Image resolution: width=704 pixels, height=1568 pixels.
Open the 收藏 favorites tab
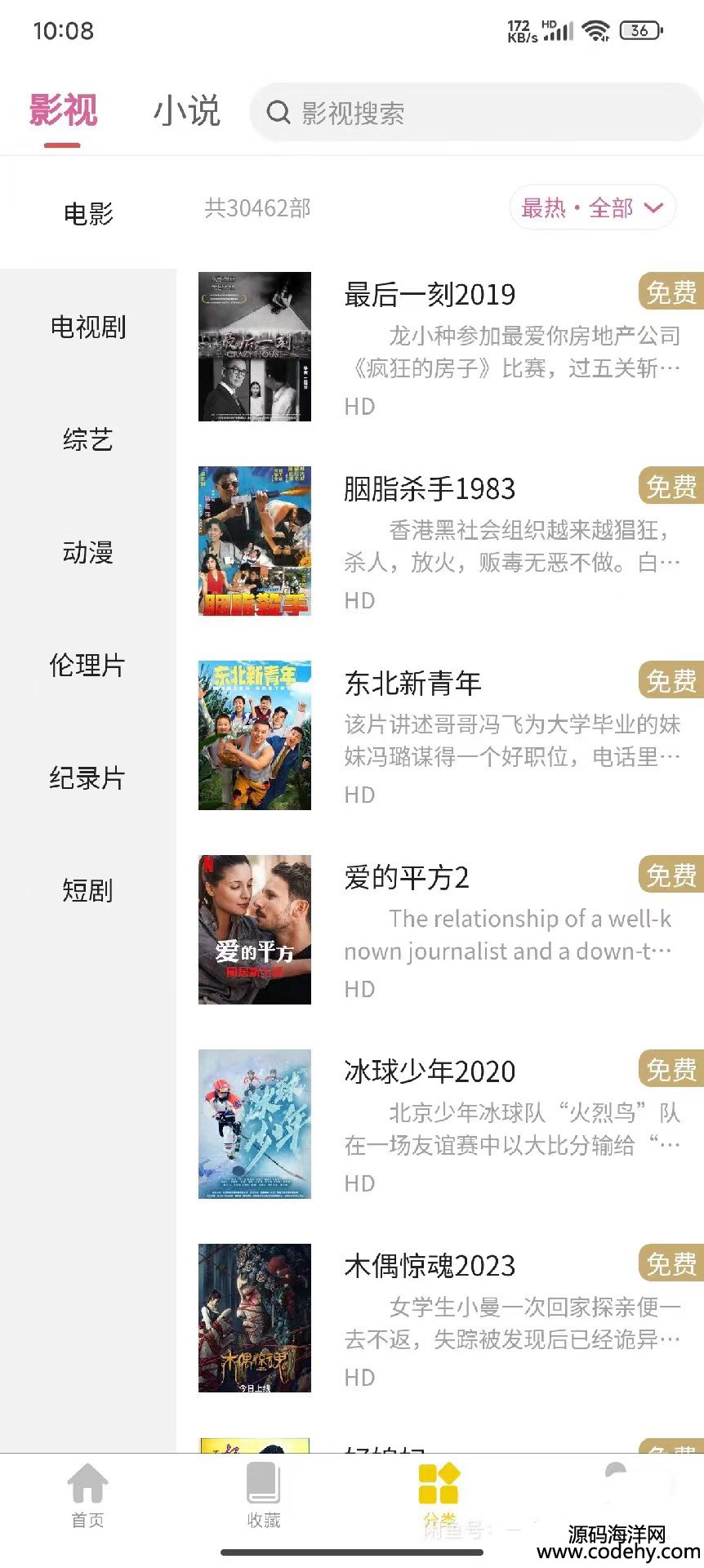point(264,1495)
